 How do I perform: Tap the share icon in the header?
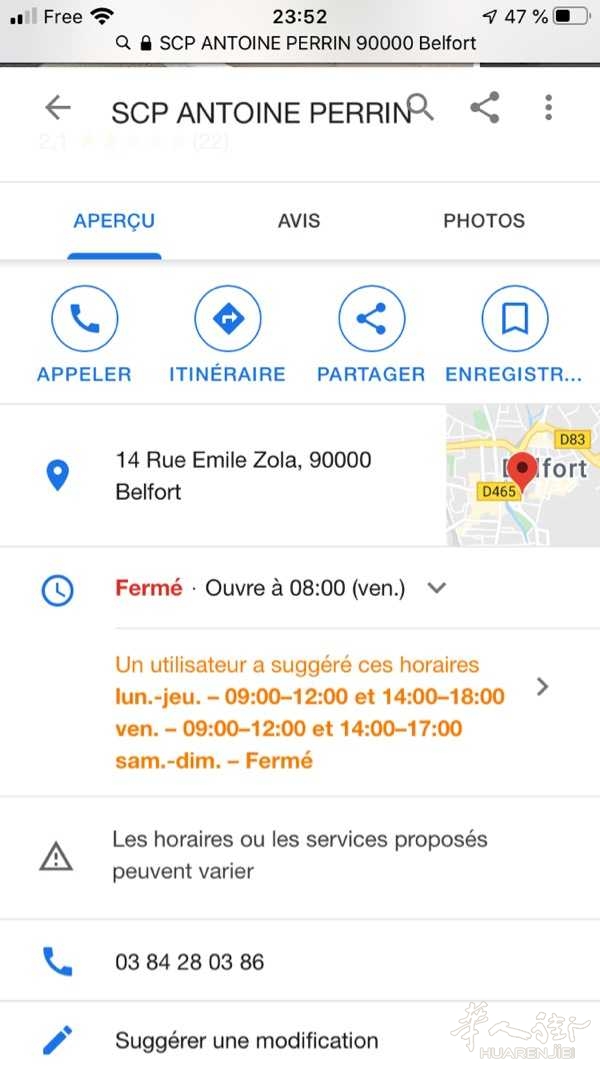point(485,108)
